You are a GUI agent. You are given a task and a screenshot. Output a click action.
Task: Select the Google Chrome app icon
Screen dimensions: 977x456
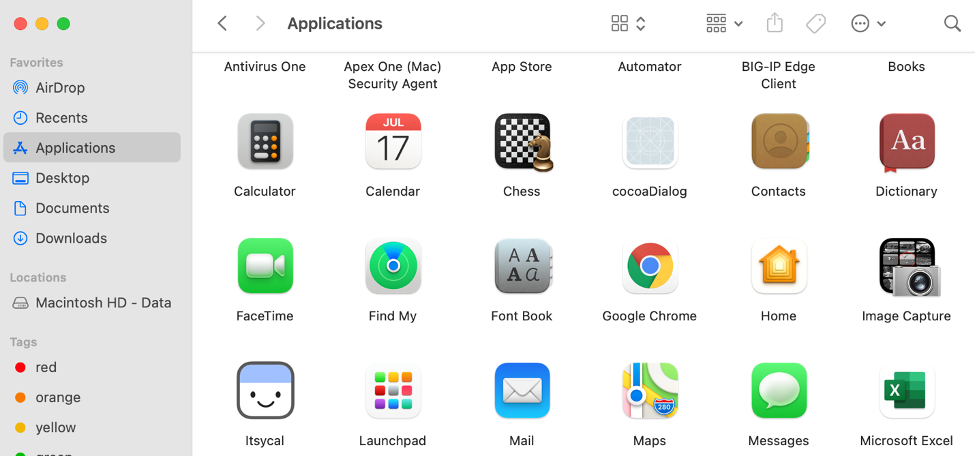pos(650,266)
